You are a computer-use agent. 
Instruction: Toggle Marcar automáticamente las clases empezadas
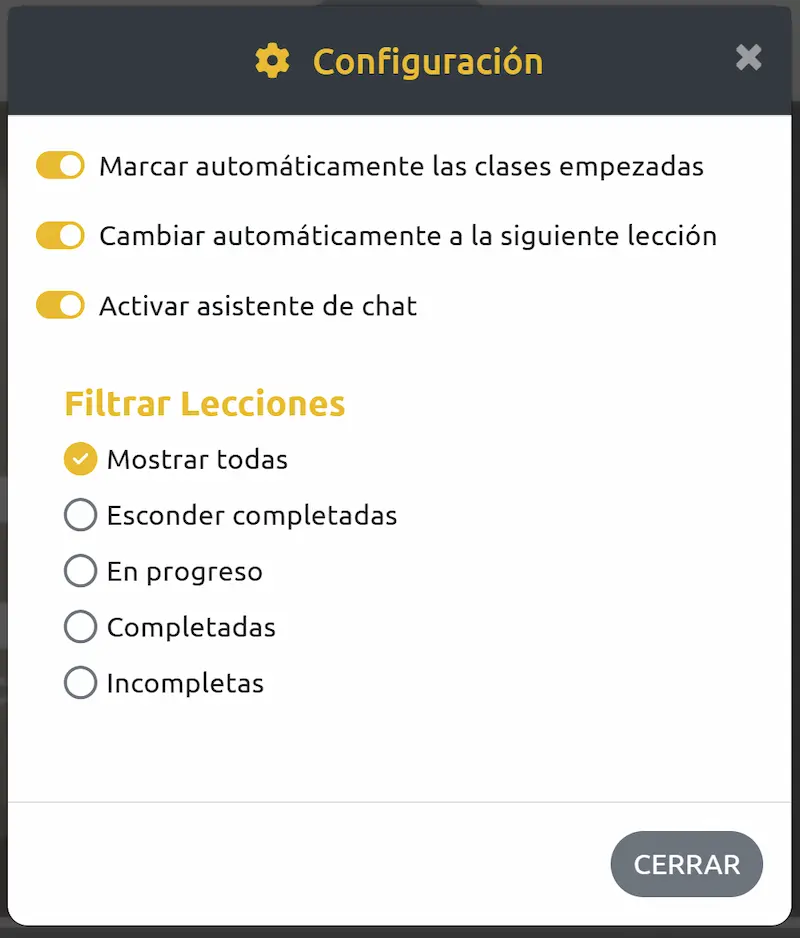point(60,166)
